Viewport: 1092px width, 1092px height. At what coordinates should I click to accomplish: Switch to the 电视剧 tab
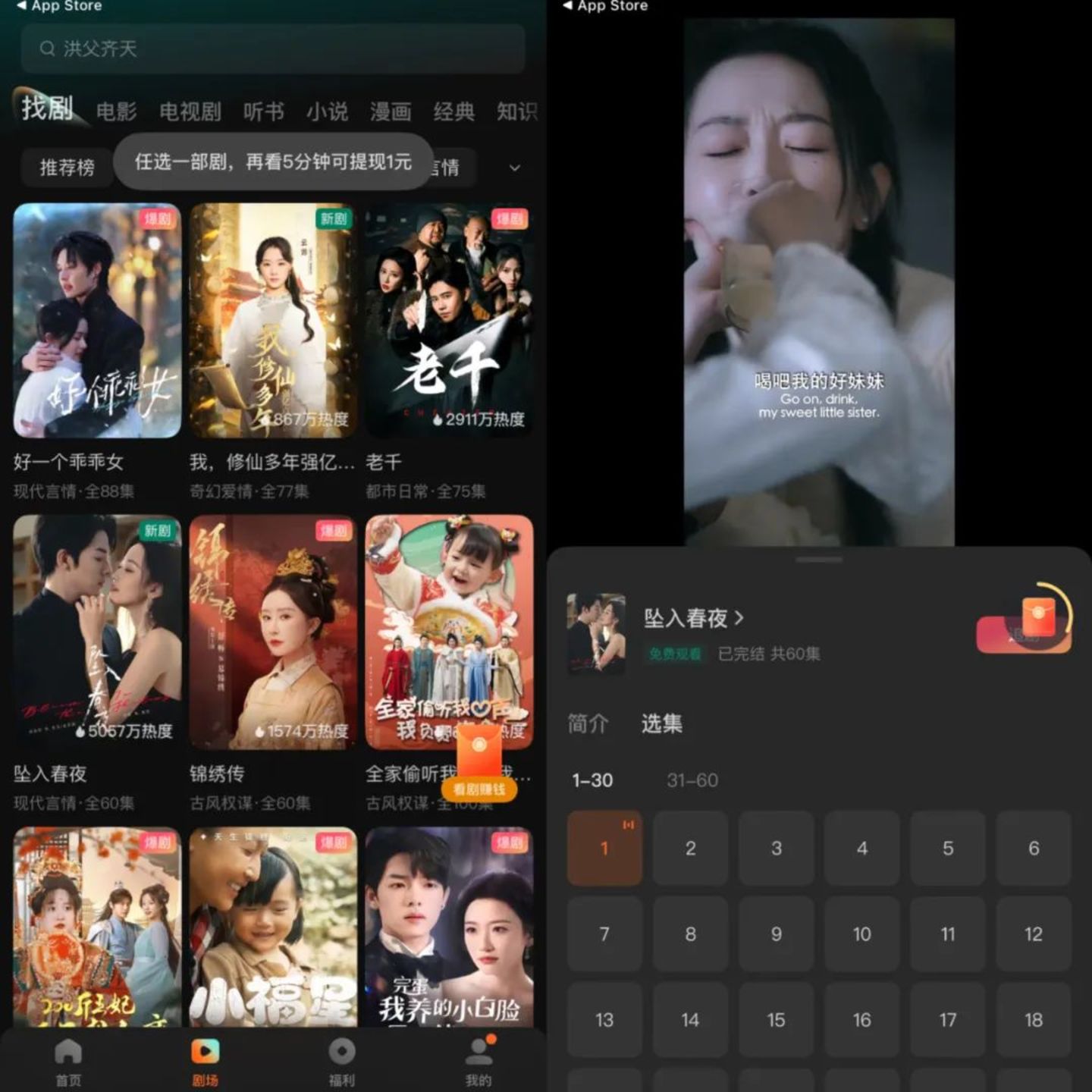[190, 111]
